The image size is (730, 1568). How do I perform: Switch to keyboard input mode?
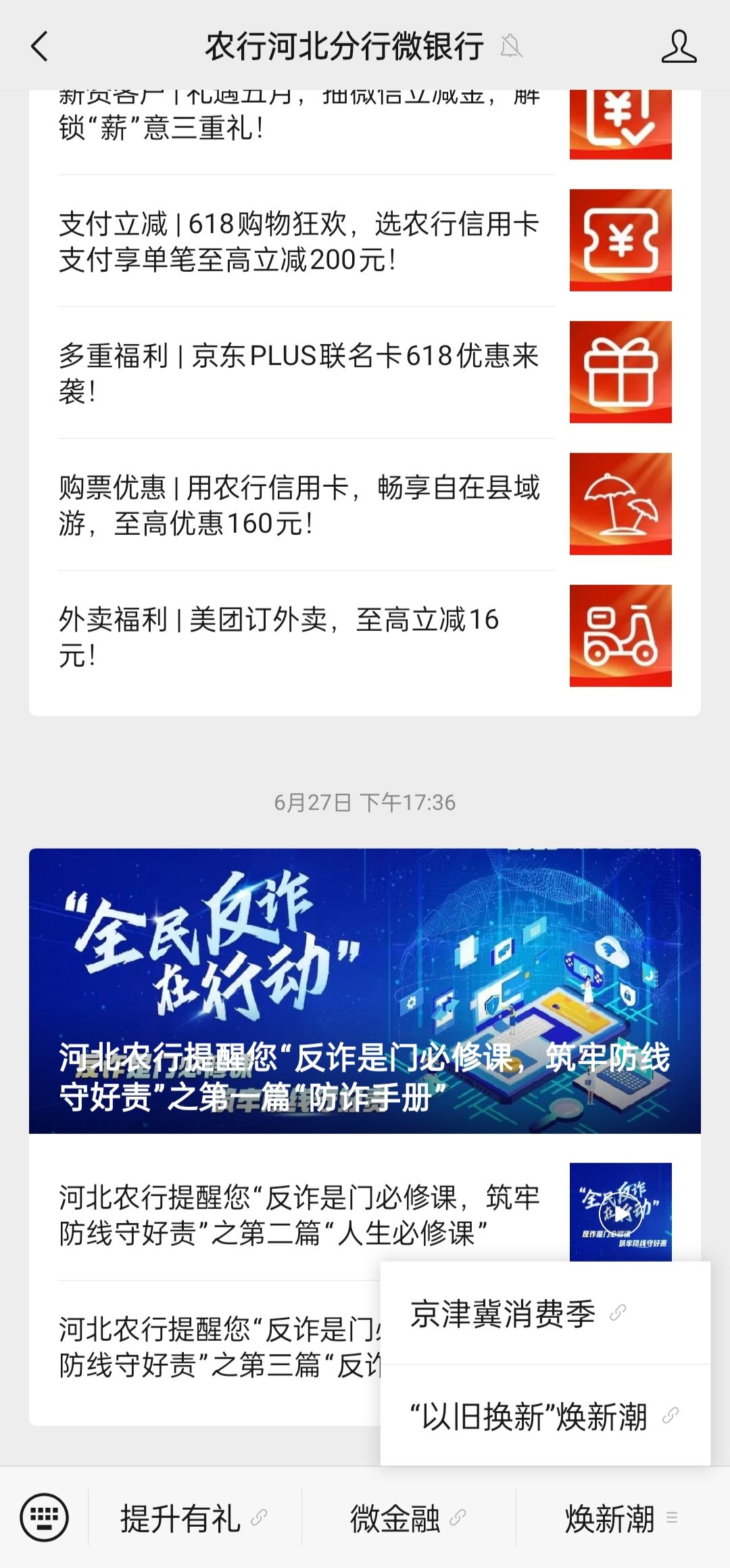(45, 1517)
